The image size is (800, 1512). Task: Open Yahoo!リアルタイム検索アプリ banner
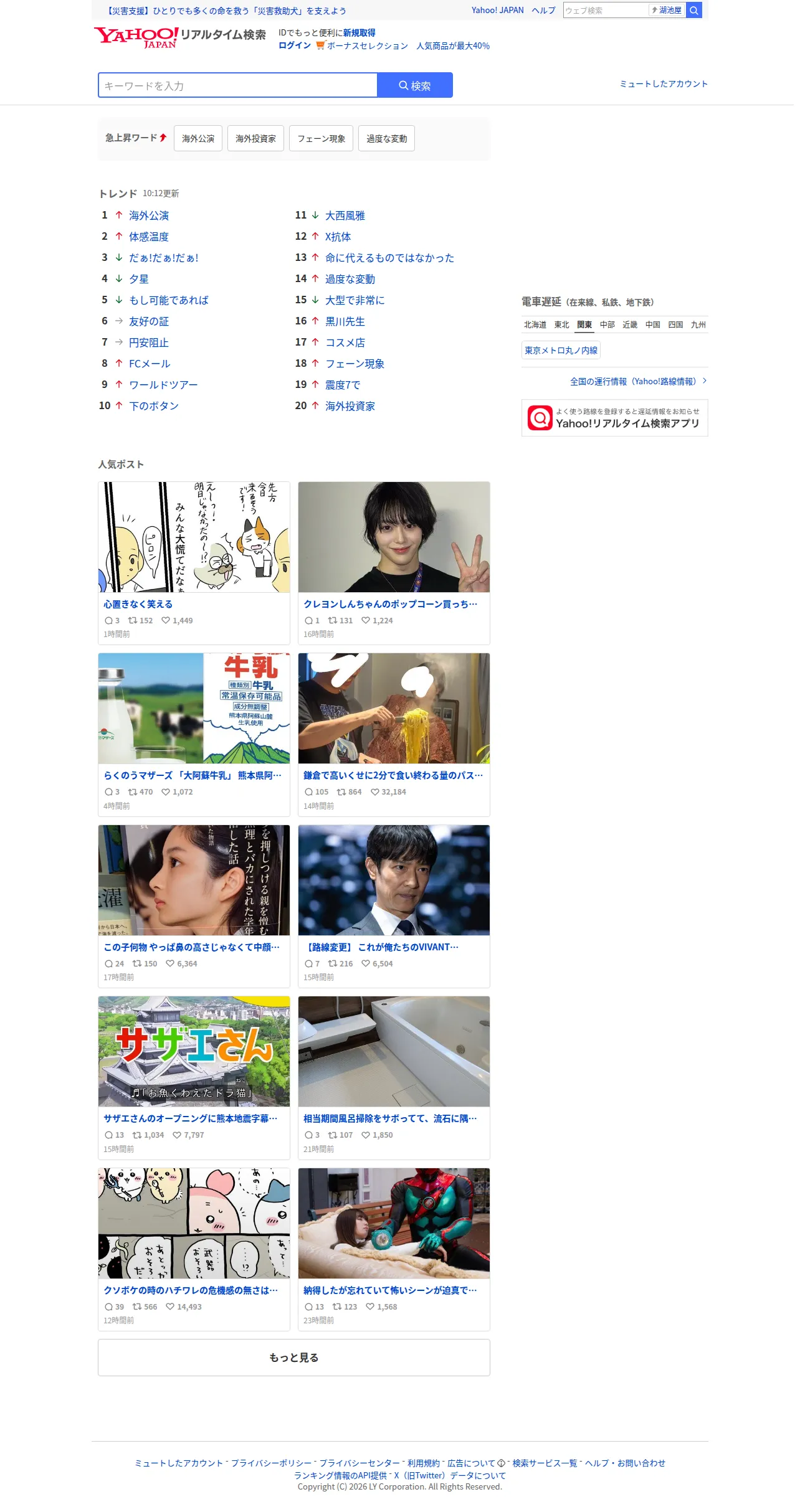point(615,418)
